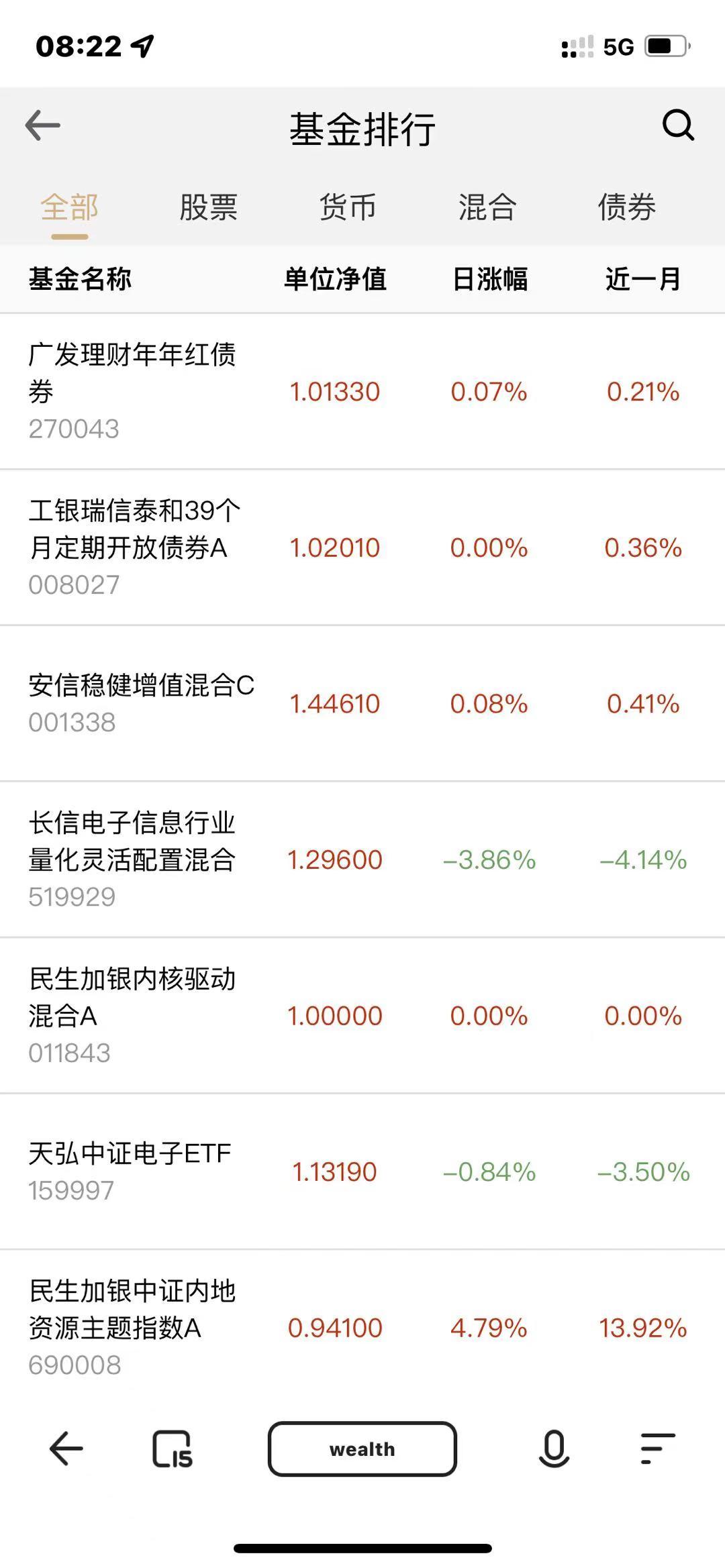725x1568 pixels.
Task: Start voice input with the microphone
Action: tap(554, 1449)
